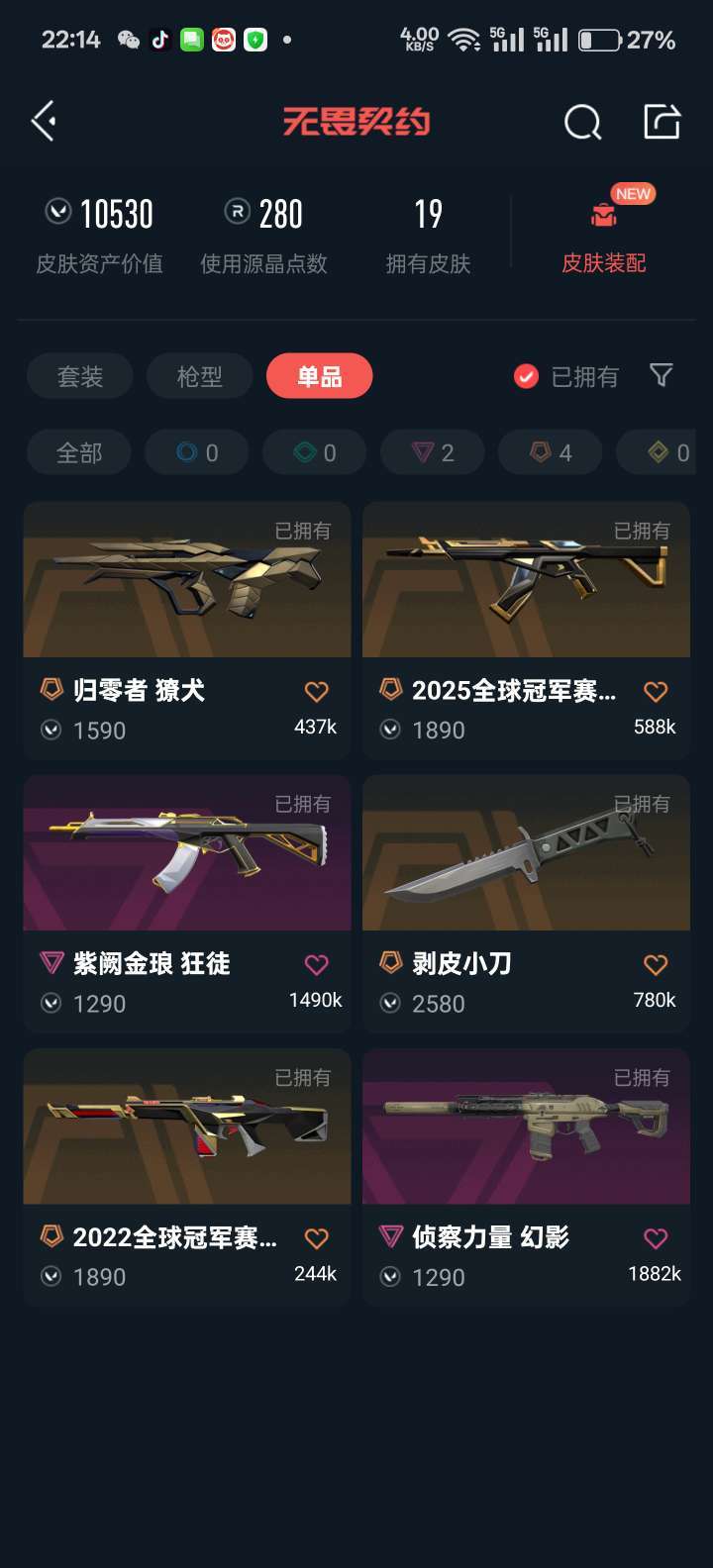This screenshot has width=713, height=1568.
Task: Open the search icon in the header
Action: (582, 123)
